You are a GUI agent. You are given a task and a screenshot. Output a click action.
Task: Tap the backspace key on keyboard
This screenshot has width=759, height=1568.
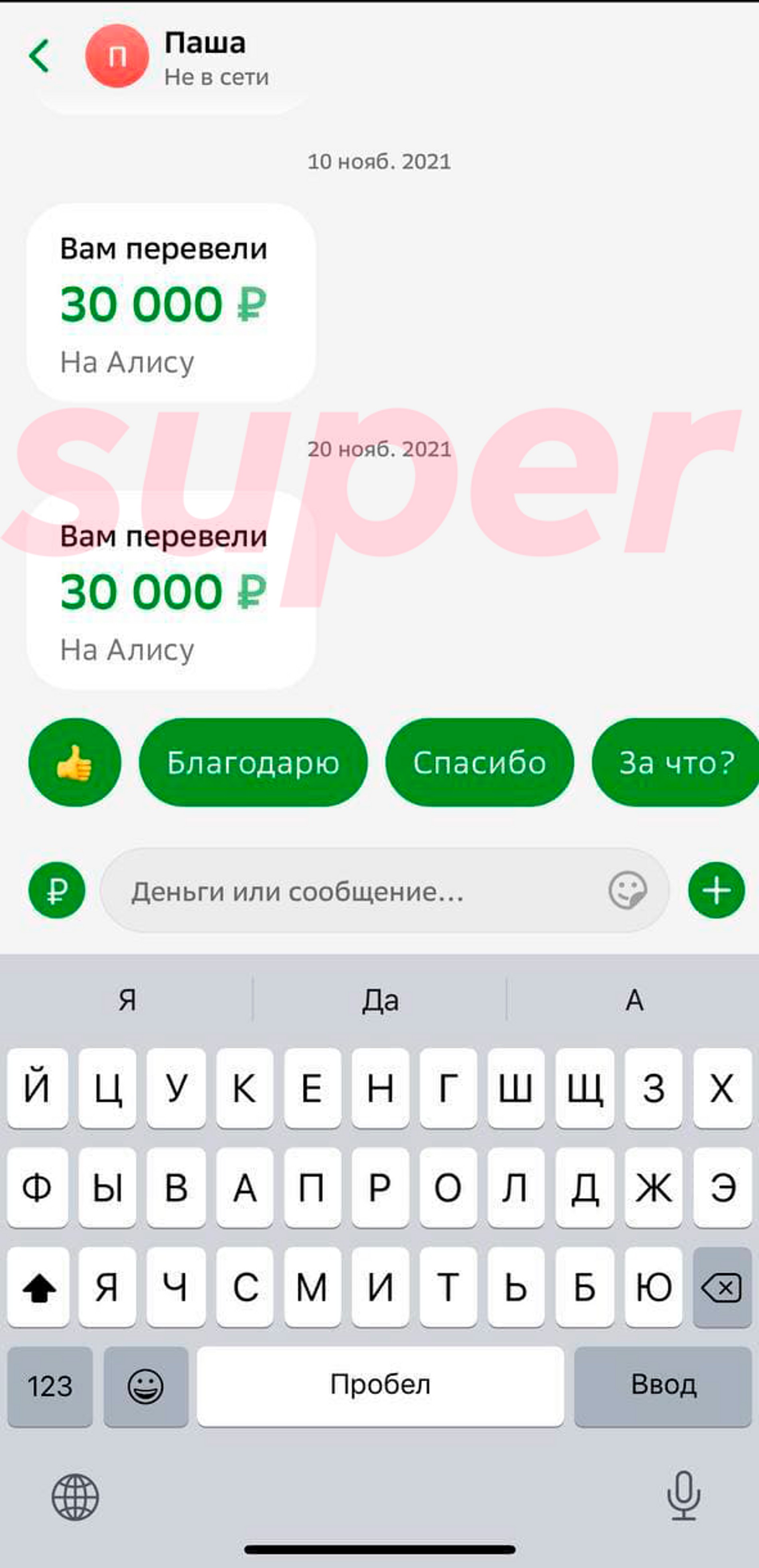[x=722, y=1288]
